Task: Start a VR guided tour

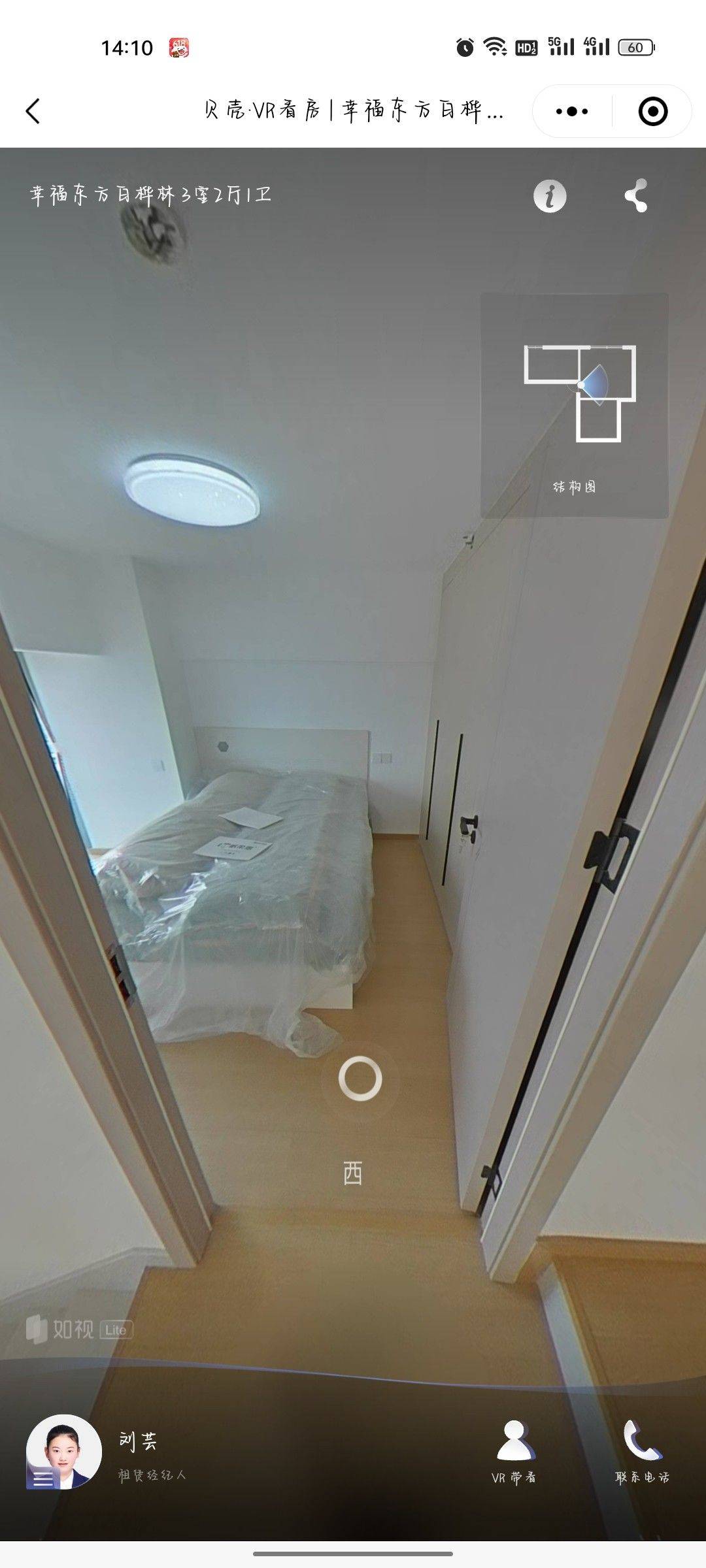Action: (x=514, y=1452)
